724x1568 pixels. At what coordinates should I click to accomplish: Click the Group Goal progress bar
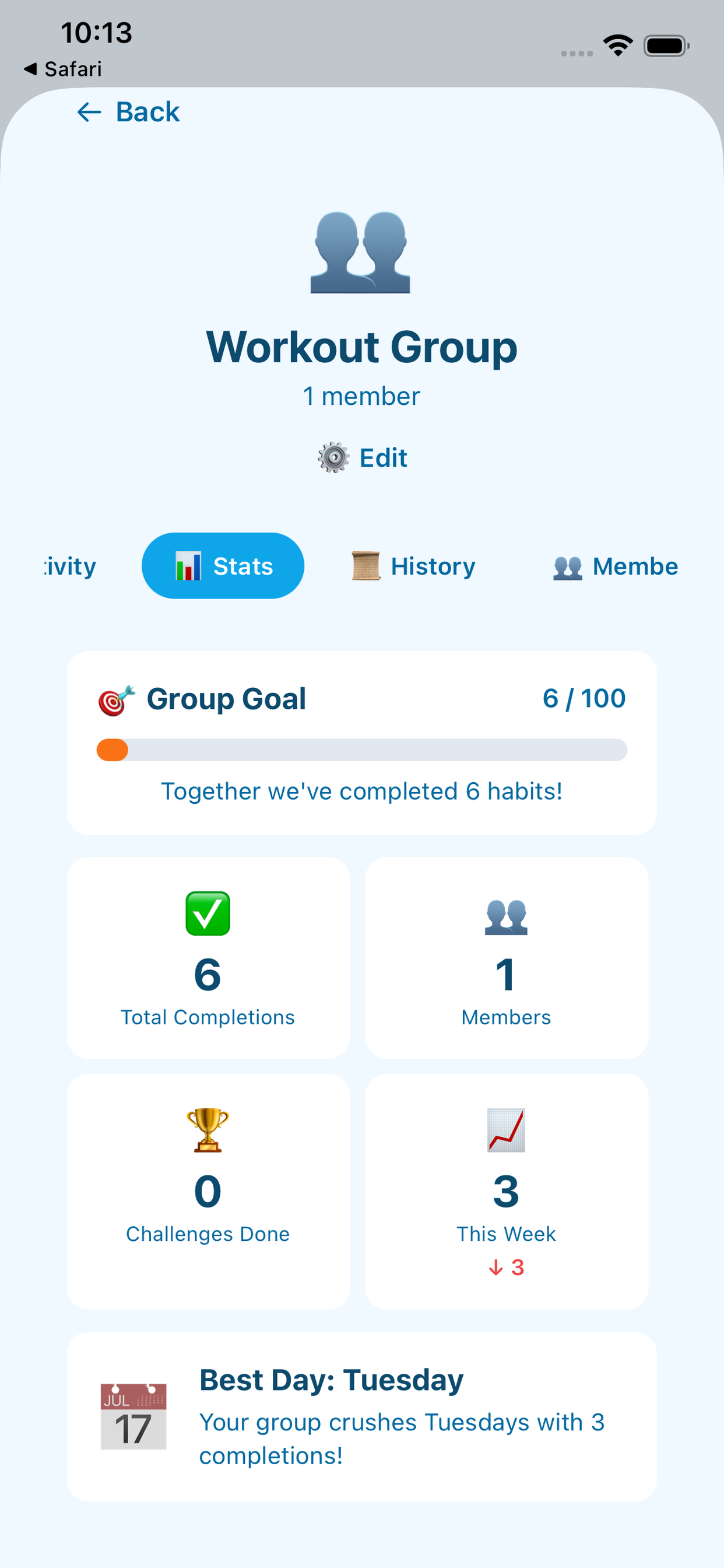(x=361, y=750)
